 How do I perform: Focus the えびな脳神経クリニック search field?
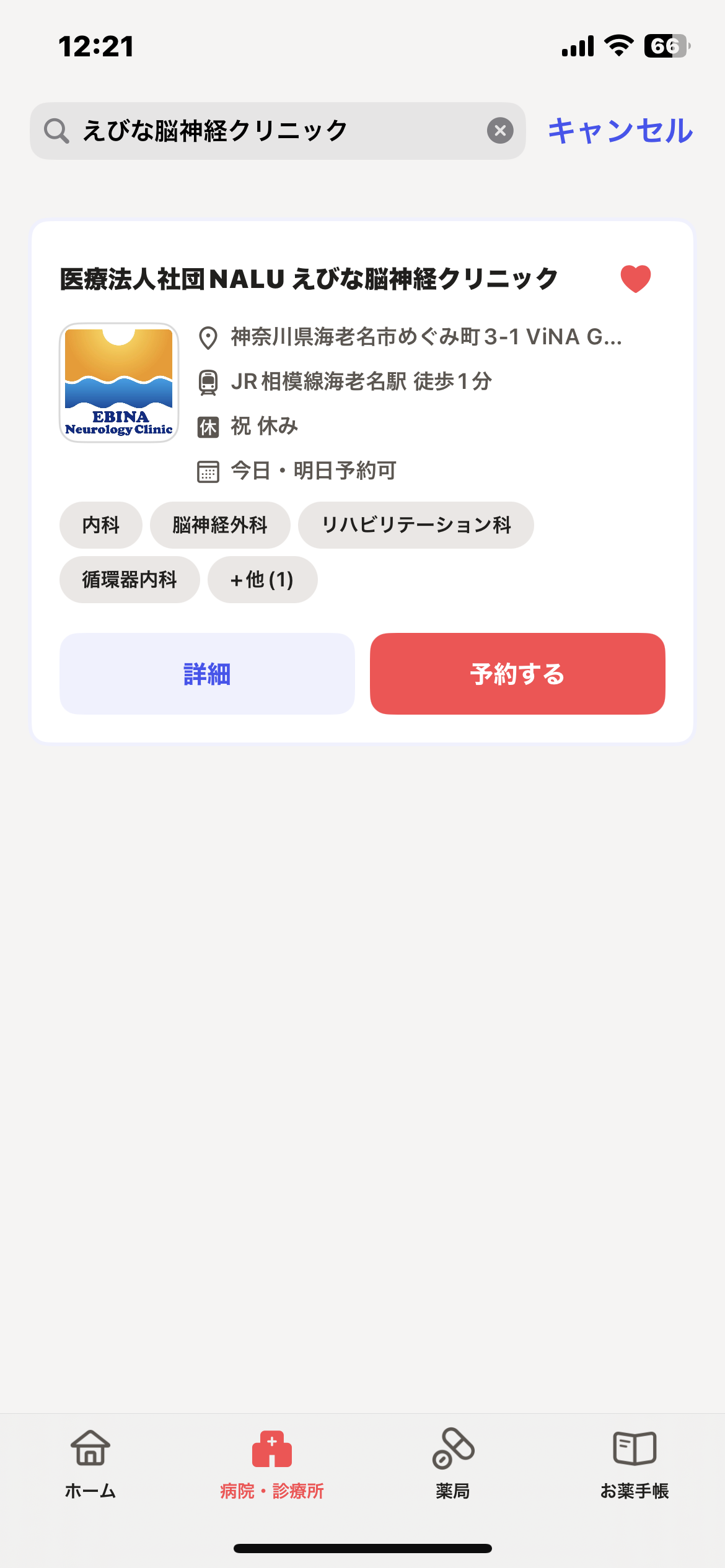click(x=273, y=131)
